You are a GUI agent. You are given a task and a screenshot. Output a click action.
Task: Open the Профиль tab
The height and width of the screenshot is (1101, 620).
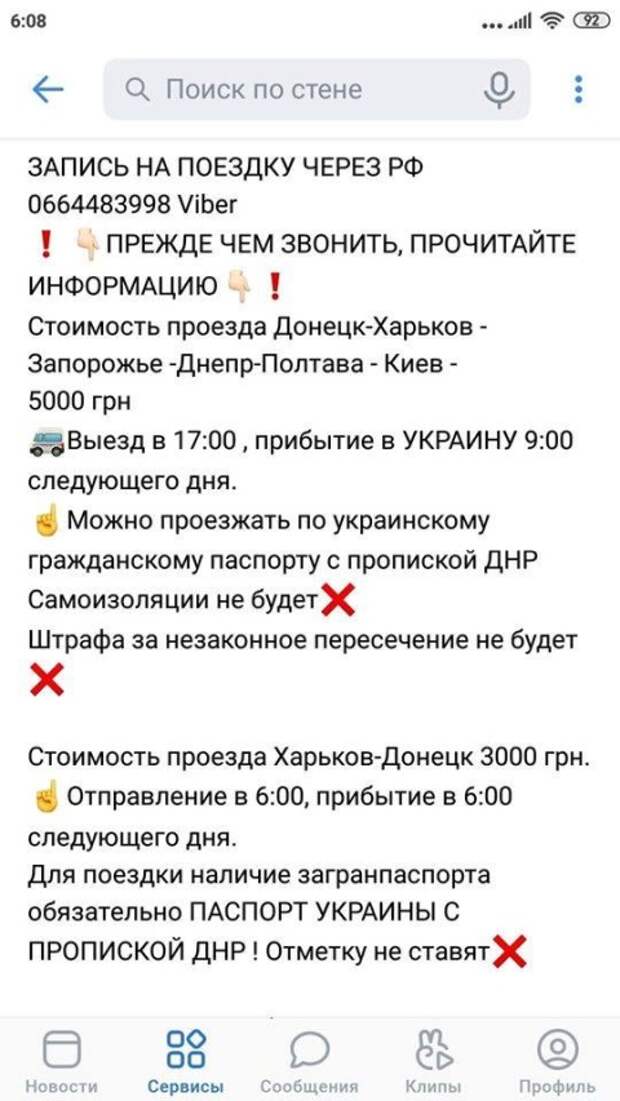point(557,1060)
